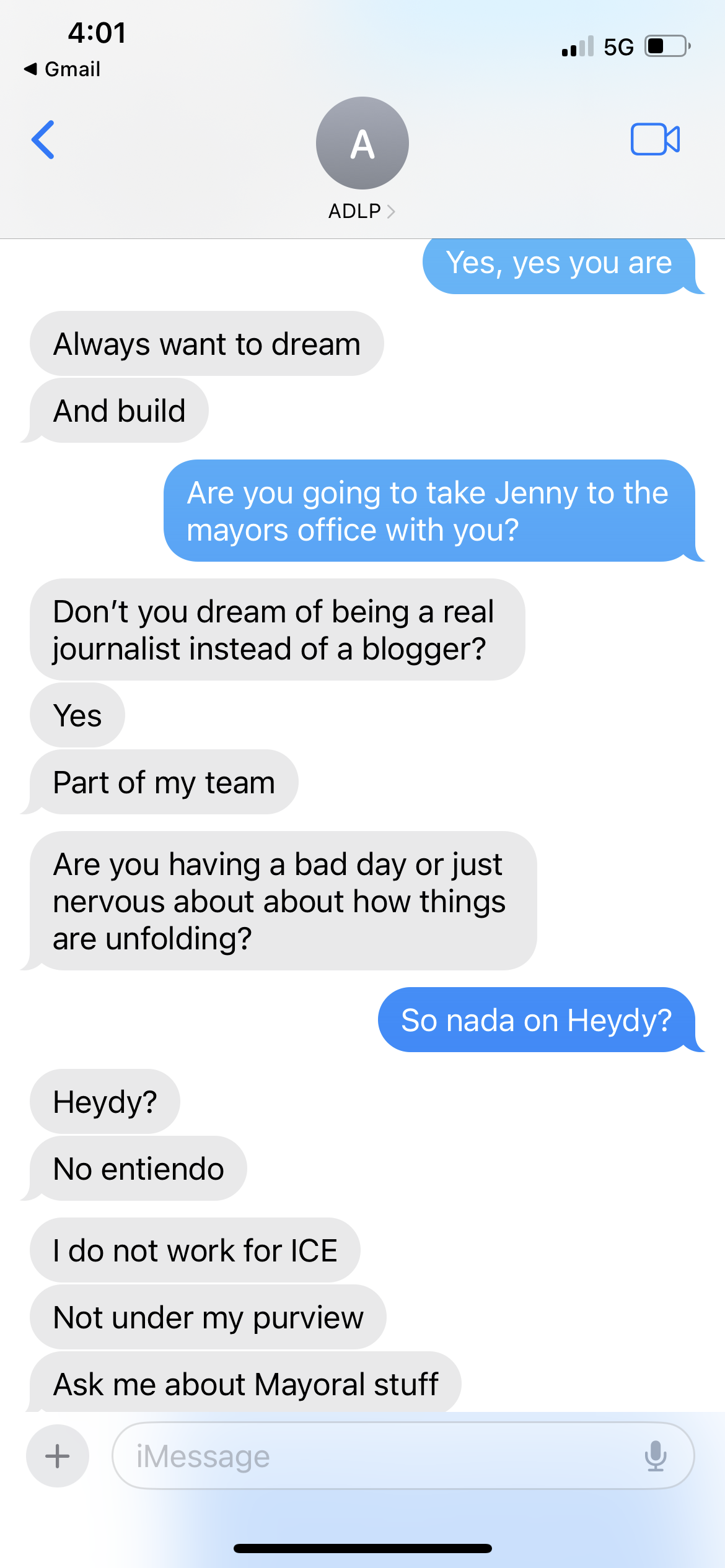This screenshot has width=725, height=1568.
Task: Tap the plus button for attachments
Action: pyautogui.click(x=58, y=1456)
